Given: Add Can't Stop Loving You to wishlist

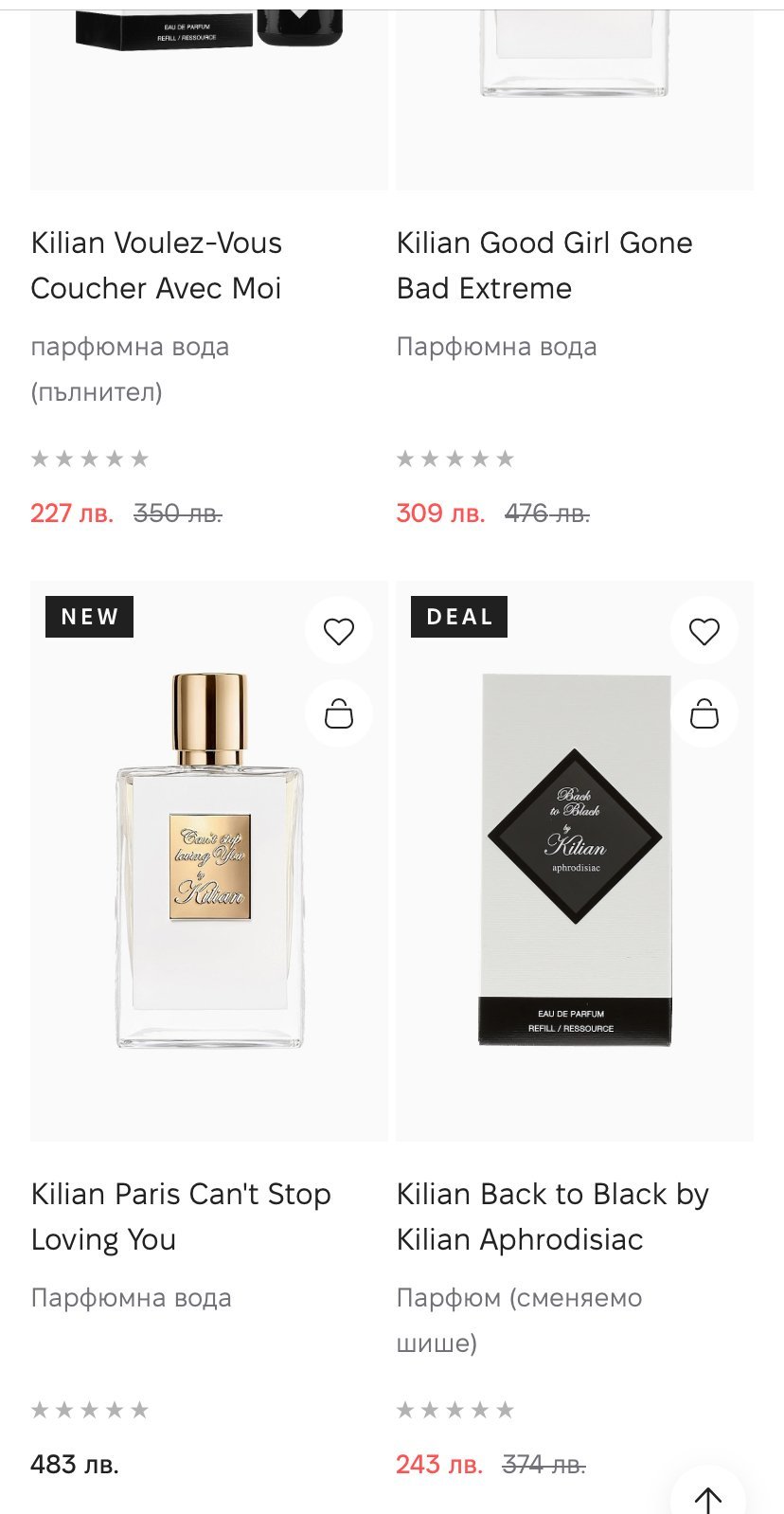Looking at the screenshot, I should coord(339,631).
